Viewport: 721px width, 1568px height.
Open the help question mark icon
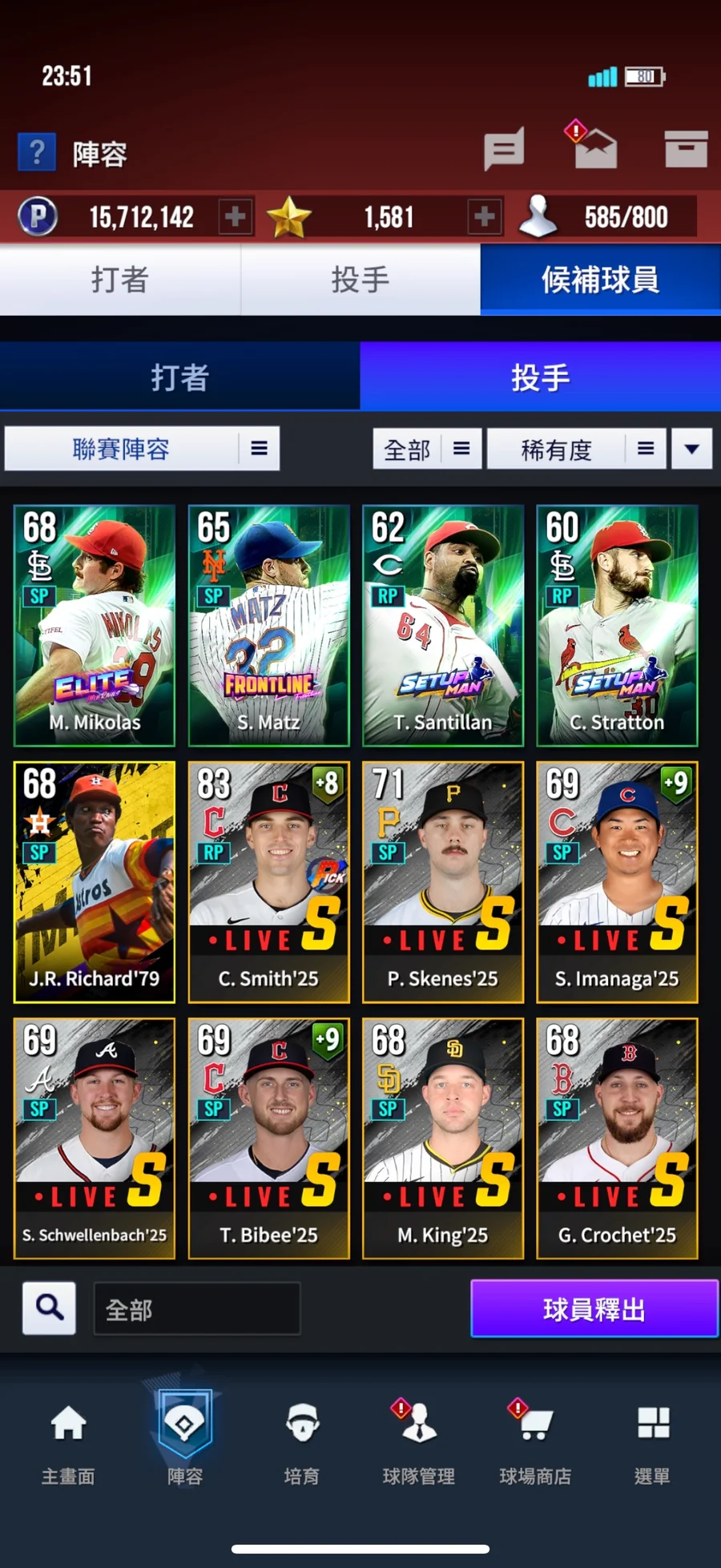click(x=37, y=152)
